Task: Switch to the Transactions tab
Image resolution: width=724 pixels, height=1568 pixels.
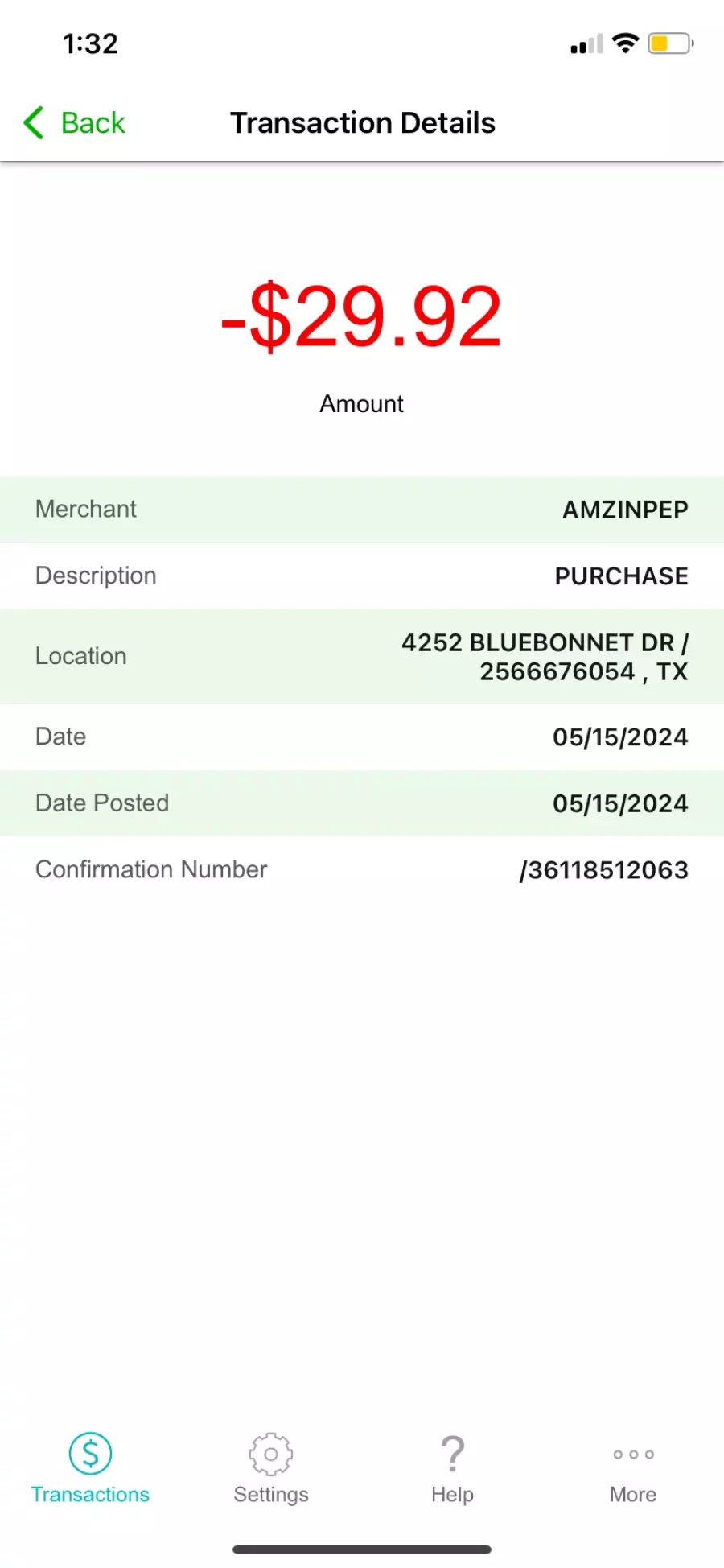Action: tap(90, 1469)
